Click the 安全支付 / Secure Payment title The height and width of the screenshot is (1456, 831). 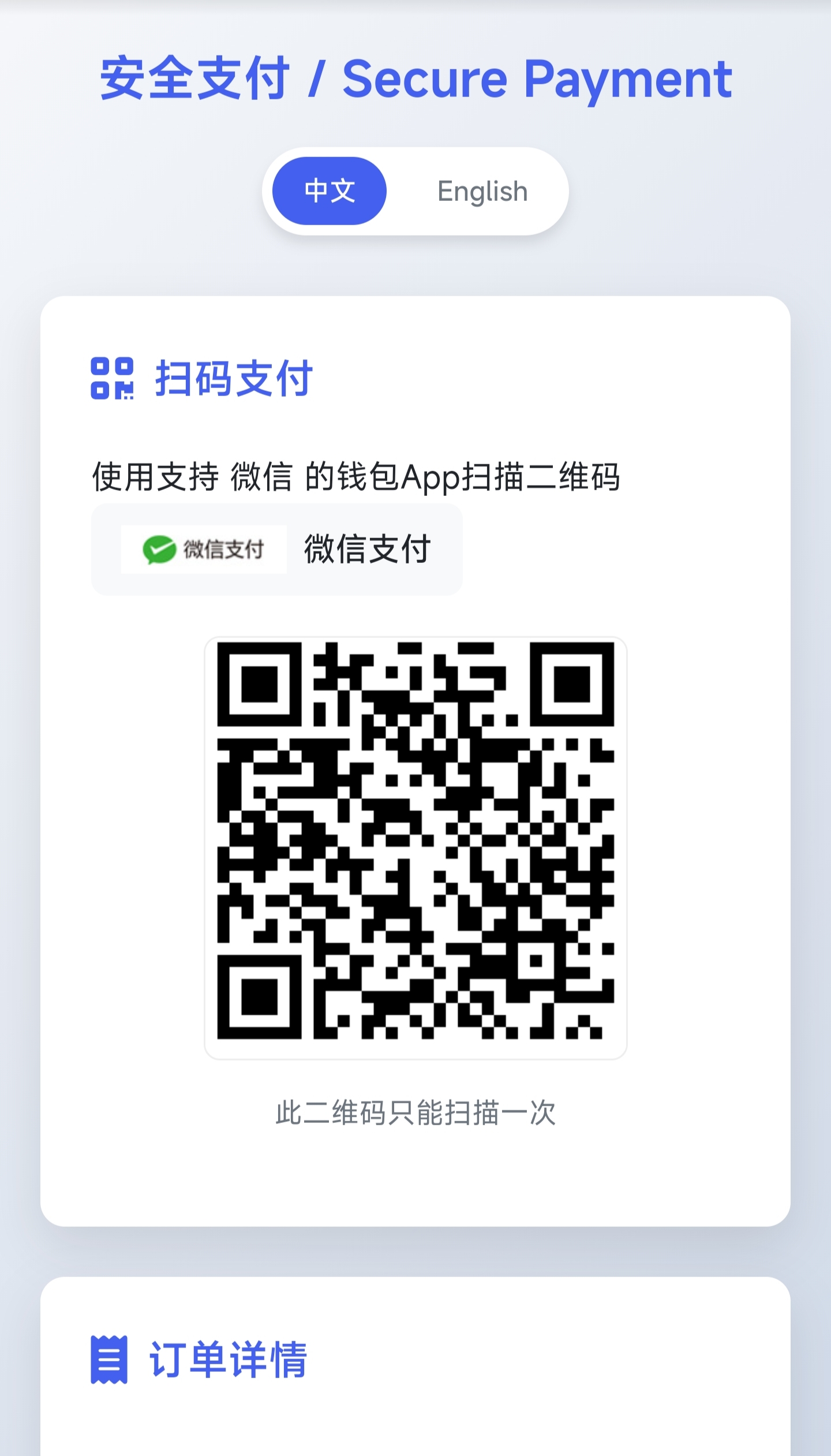tap(414, 79)
